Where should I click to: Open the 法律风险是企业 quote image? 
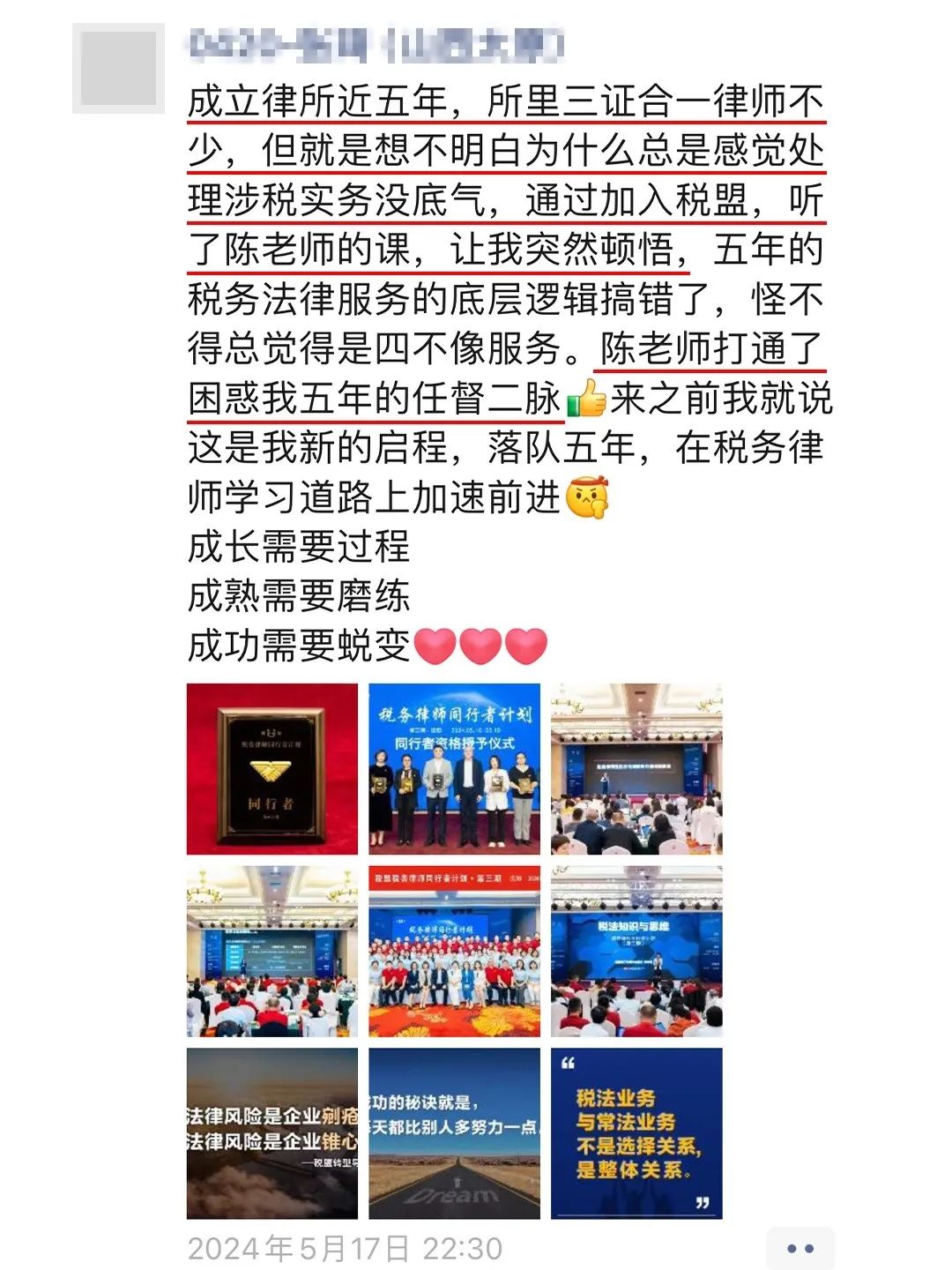(x=272, y=1133)
